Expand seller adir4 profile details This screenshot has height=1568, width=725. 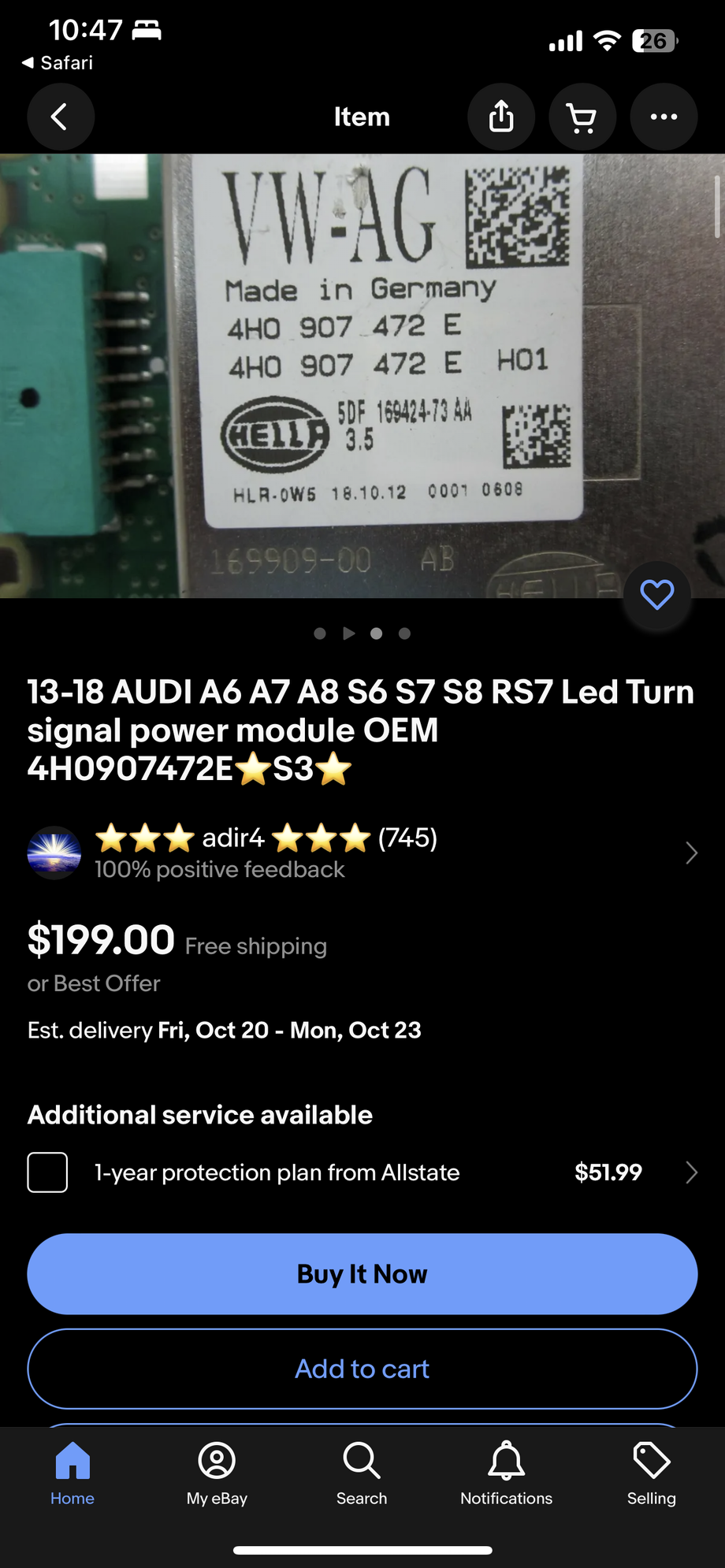(691, 853)
